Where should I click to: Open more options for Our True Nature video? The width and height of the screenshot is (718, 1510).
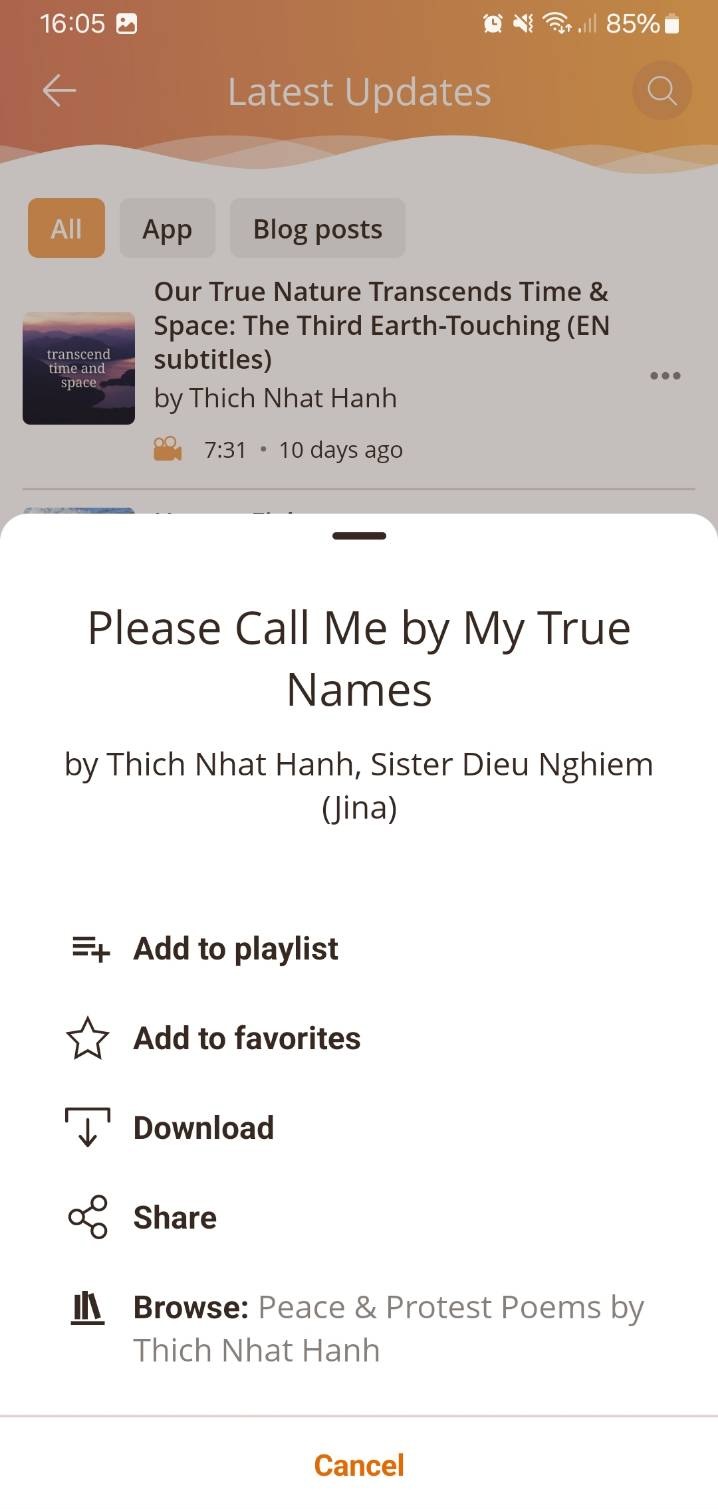(x=665, y=376)
